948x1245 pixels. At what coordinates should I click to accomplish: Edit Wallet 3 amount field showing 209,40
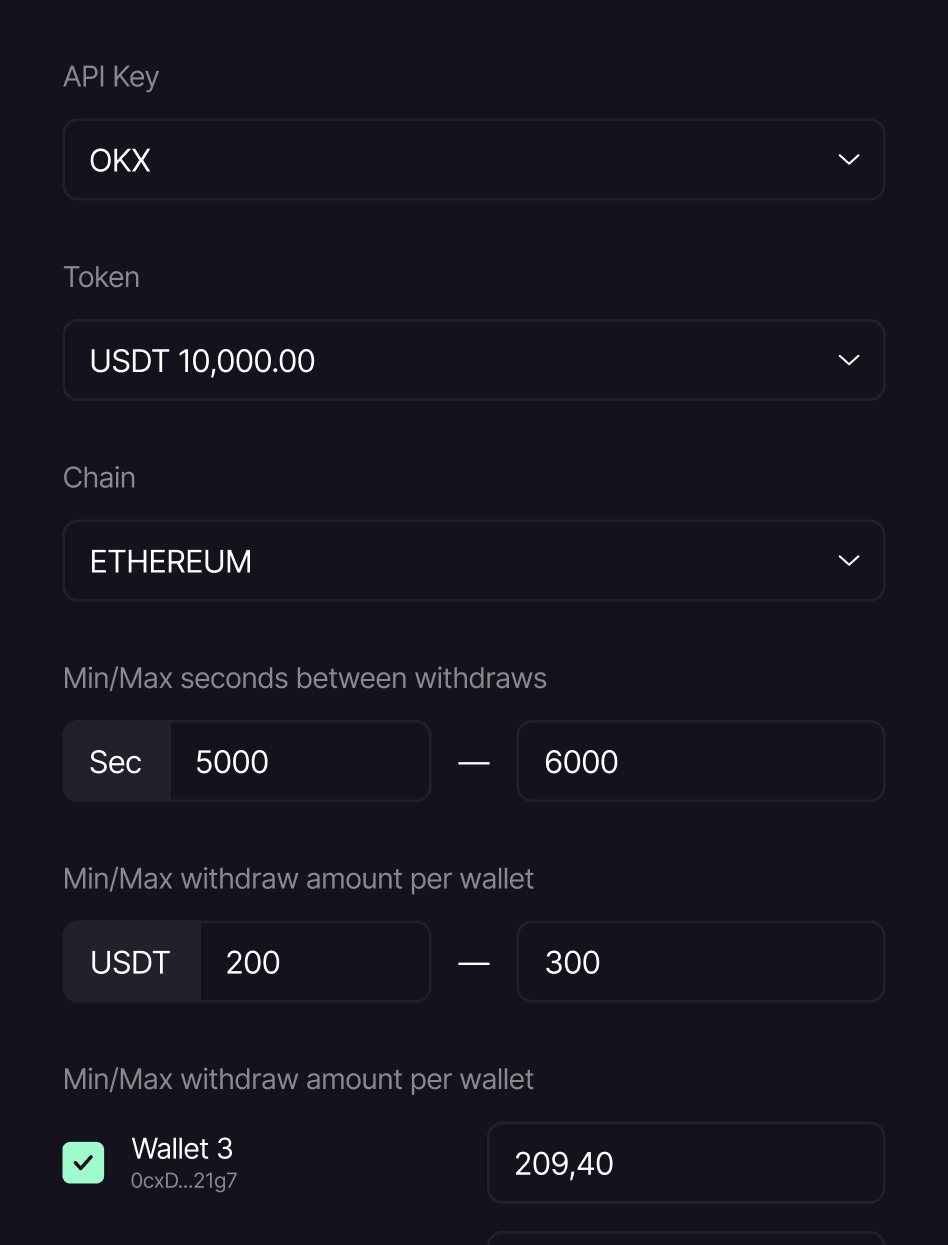685,1162
